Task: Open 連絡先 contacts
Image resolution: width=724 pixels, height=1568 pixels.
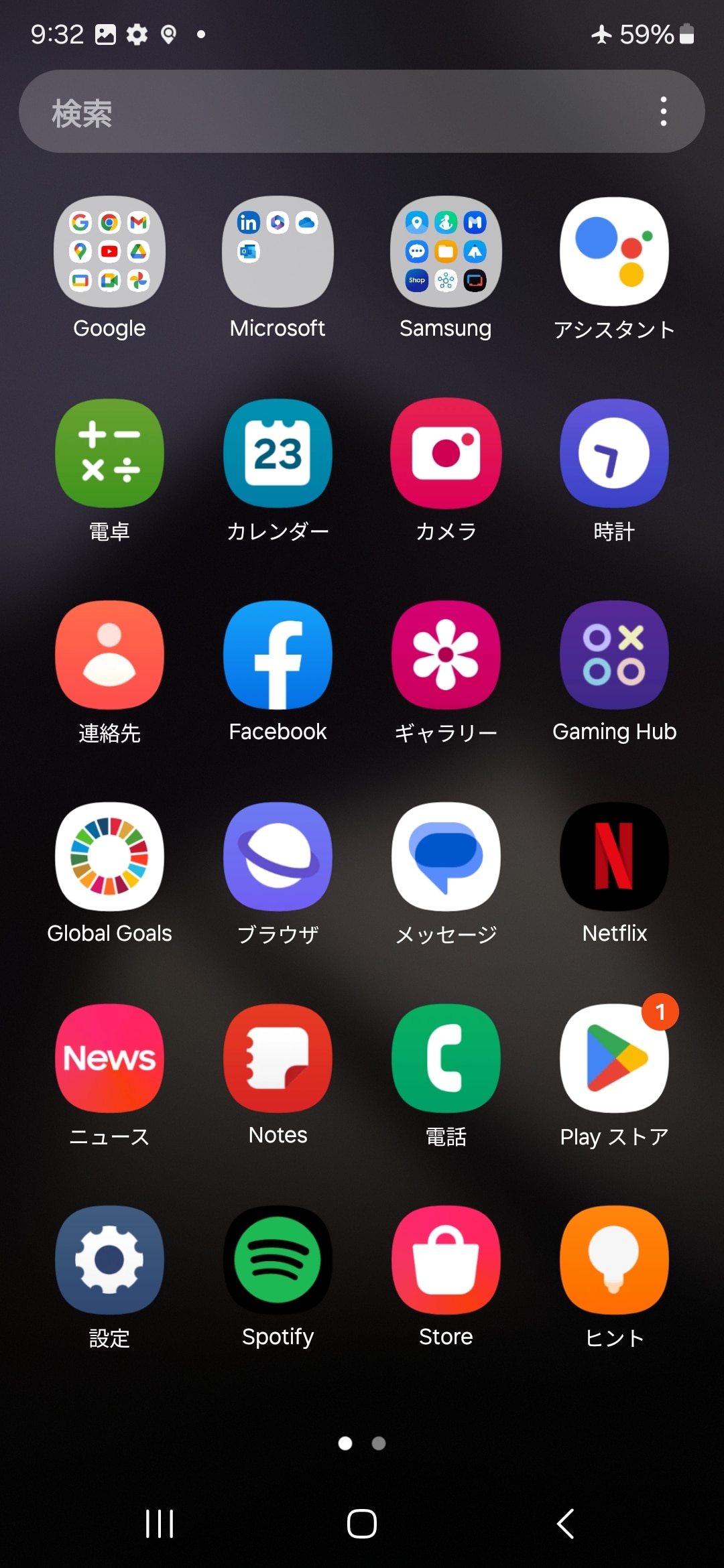Action: tap(109, 655)
